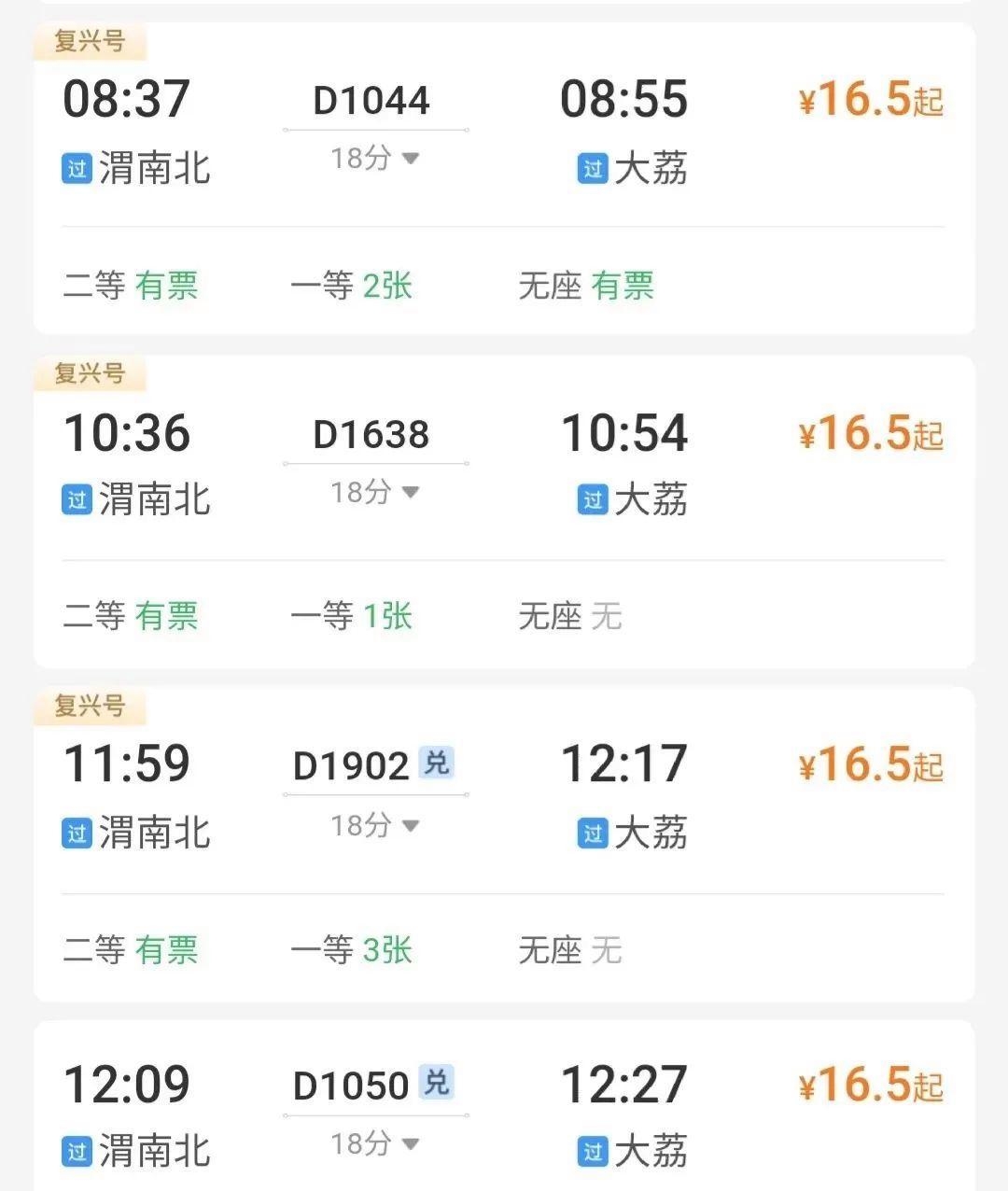The height and width of the screenshot is (1191, 1008).
Task: Show the 18分 stop details for D1050
Action: click(x=375, y=1142)
